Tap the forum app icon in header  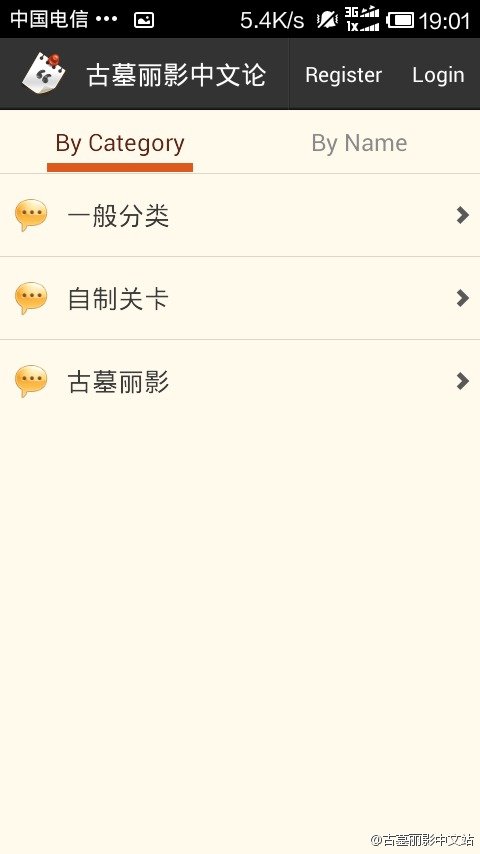tap(44, 73)
